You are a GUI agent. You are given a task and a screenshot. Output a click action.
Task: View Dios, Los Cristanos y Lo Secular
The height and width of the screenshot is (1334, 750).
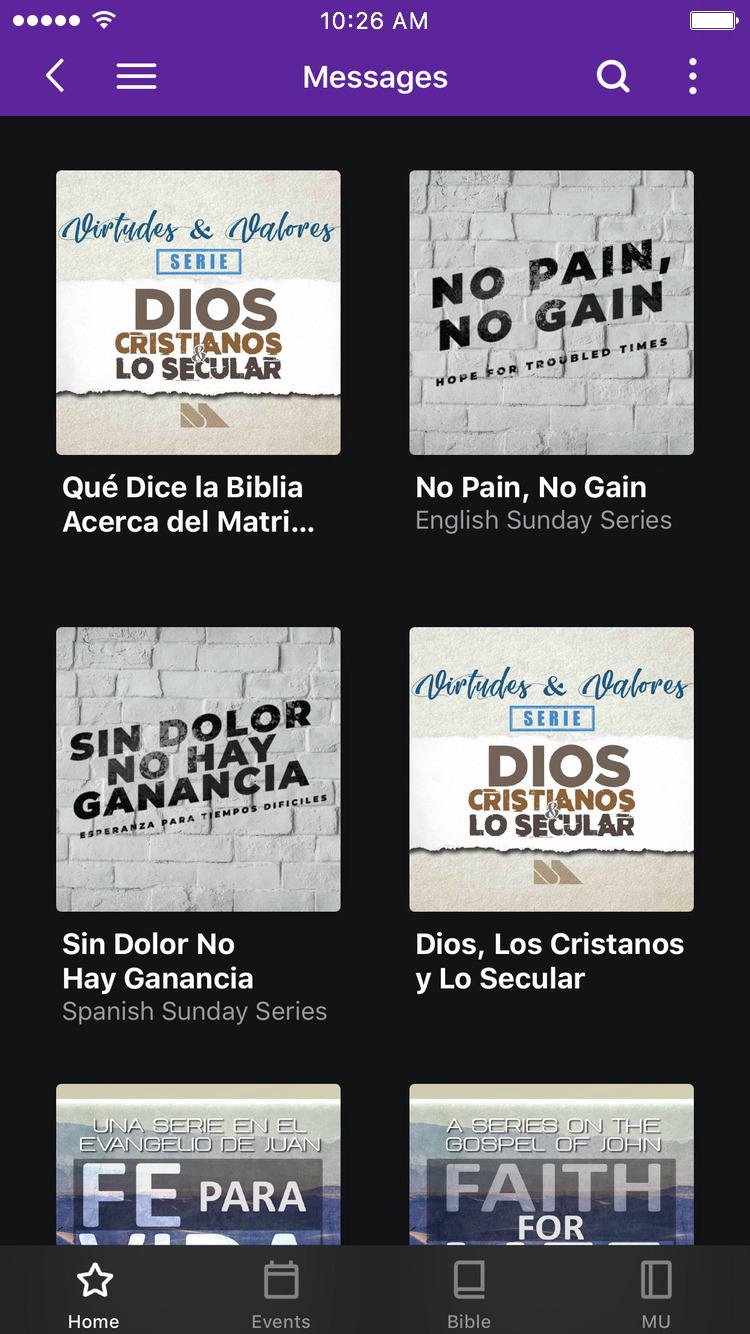(x=551, y=769)
